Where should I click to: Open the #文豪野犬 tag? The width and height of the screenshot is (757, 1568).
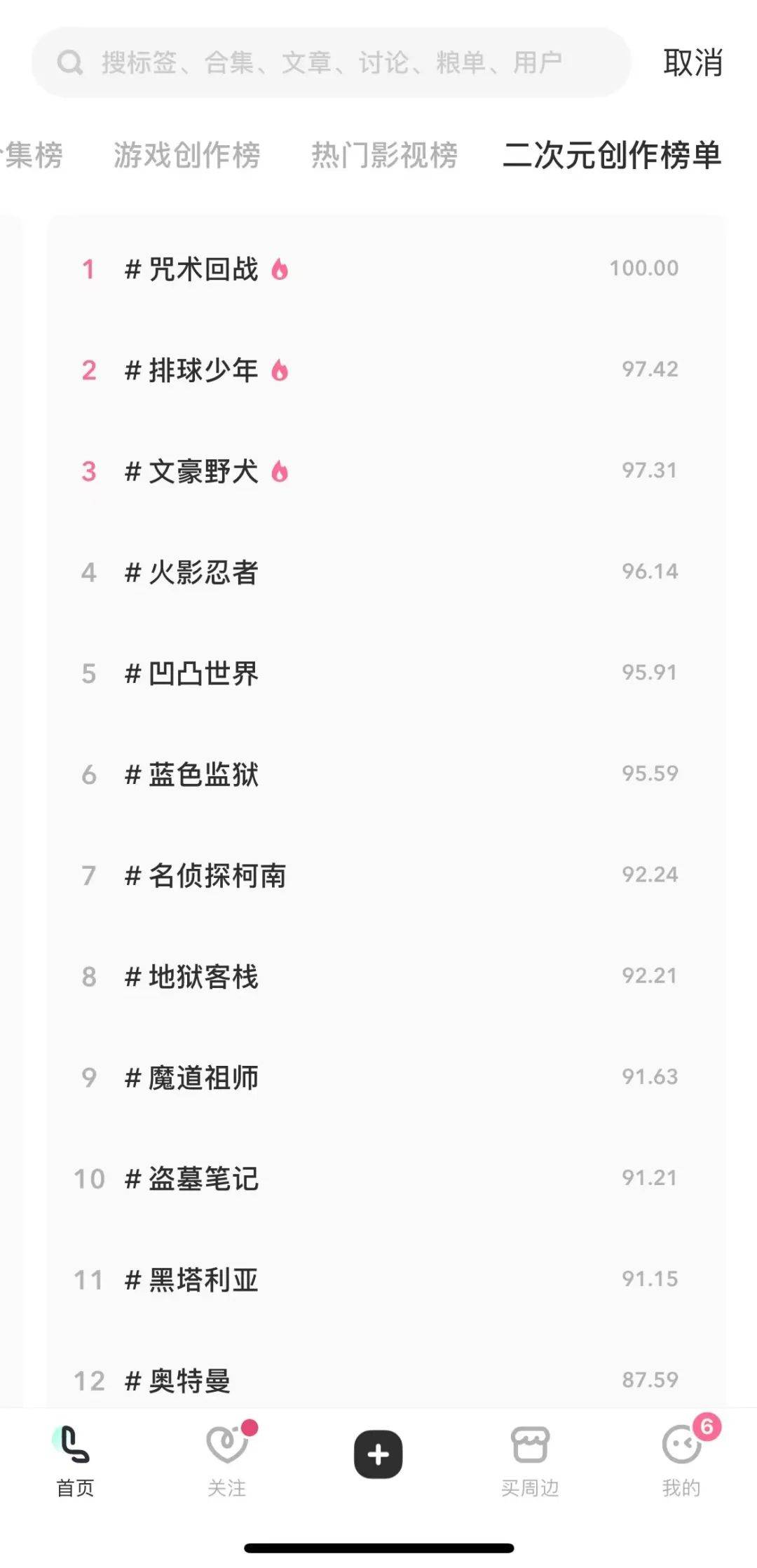[203, 471]
